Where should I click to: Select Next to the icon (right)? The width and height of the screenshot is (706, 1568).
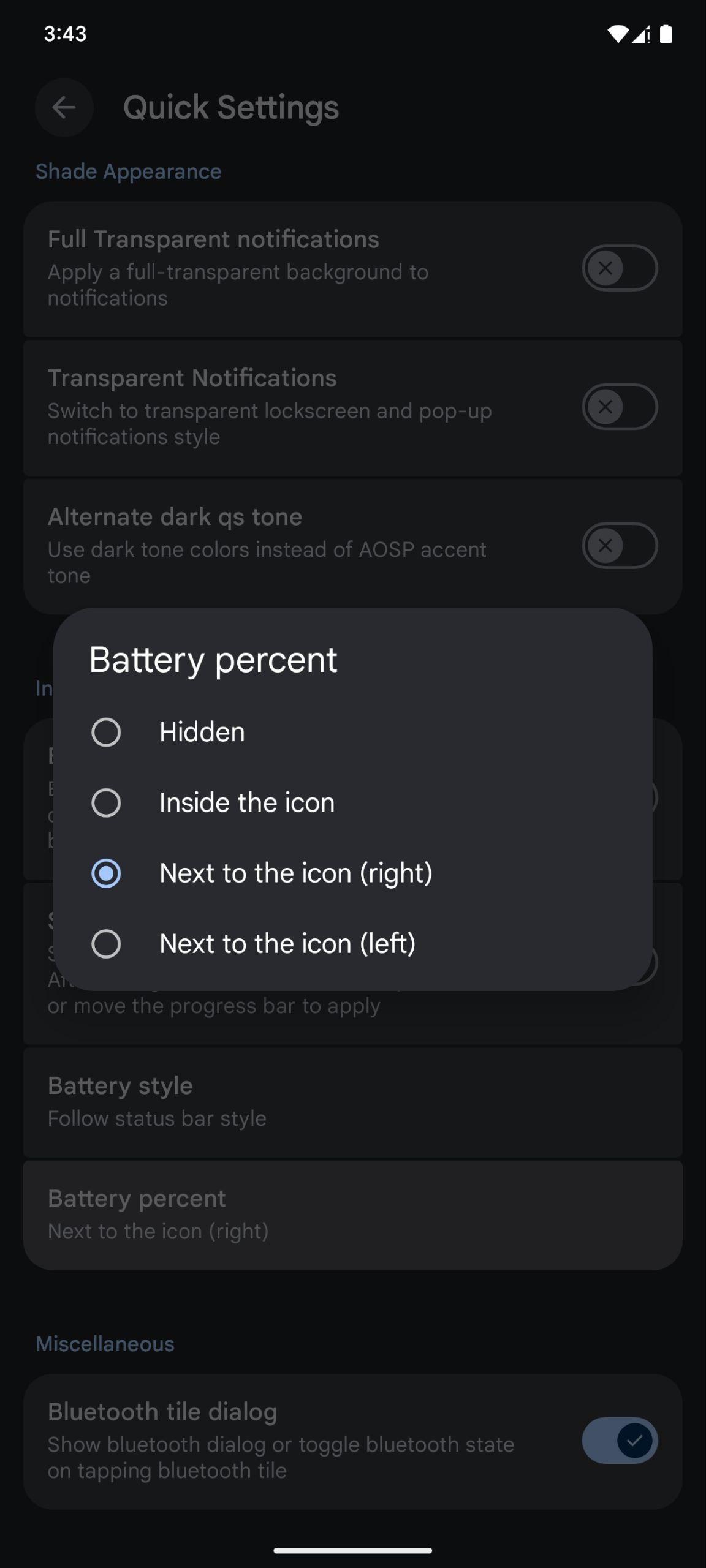[x=352, y=873]
